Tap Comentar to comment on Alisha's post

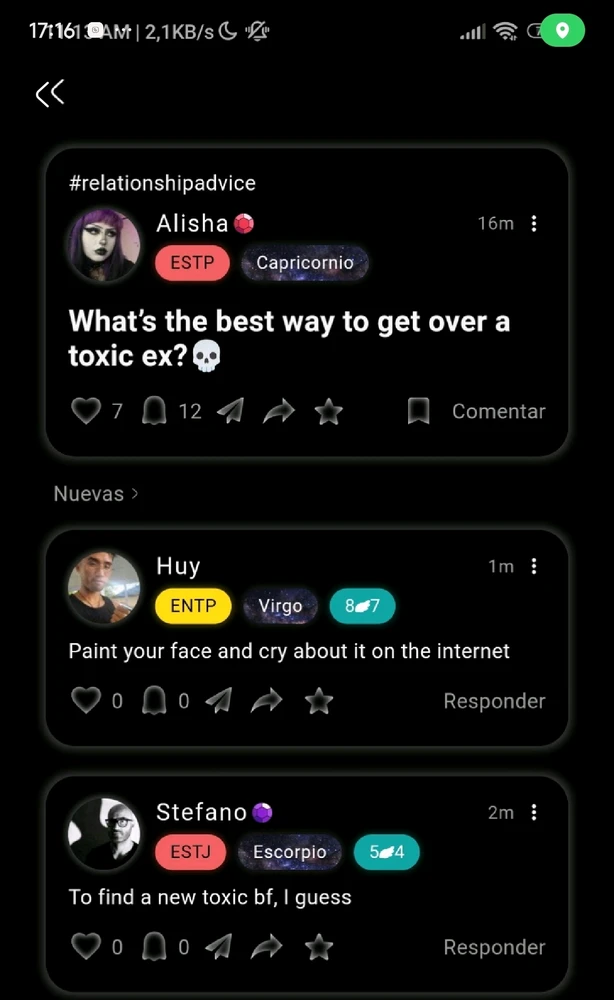[498, 411]
